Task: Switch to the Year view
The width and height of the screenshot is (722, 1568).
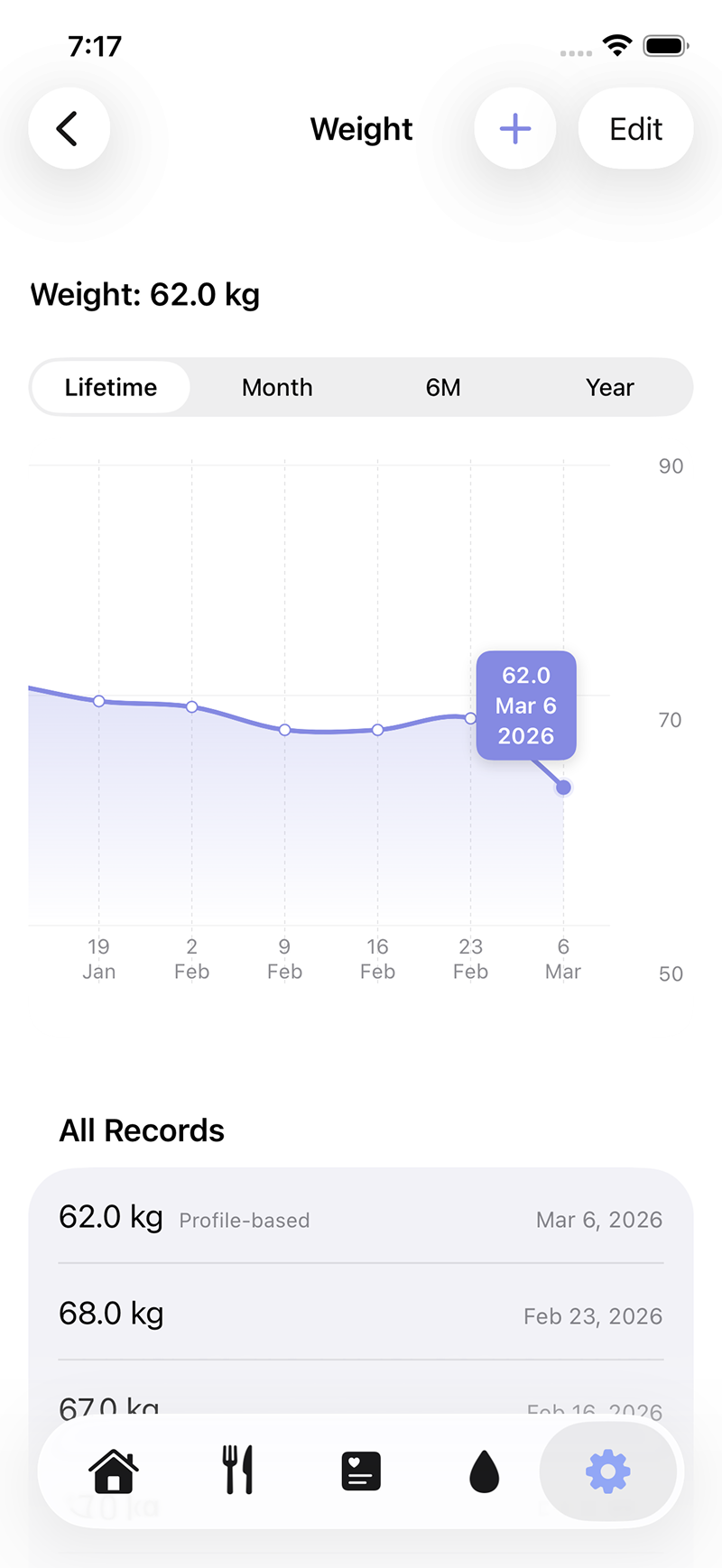Action: coord(610,387)
